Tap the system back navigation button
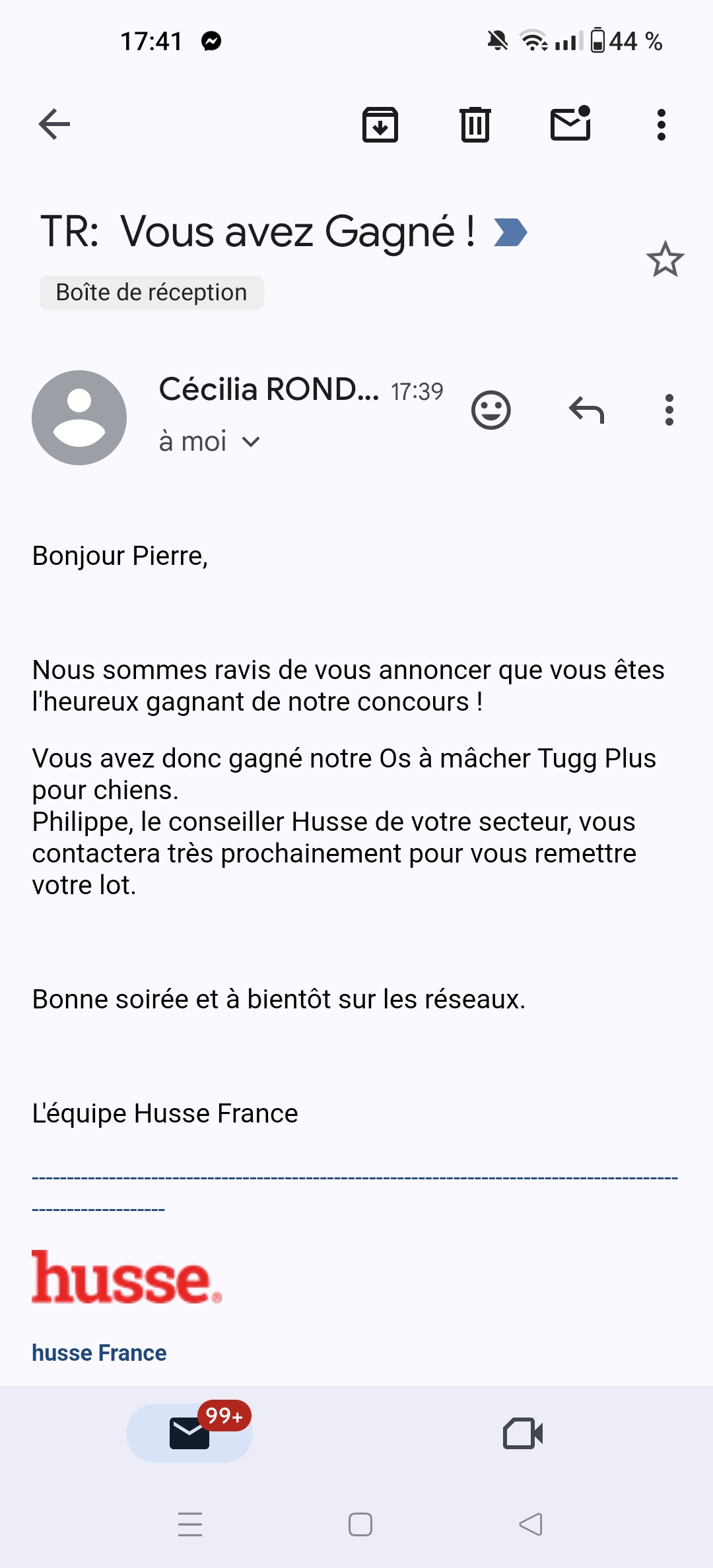Image resolution: width=713 pixels, height=1568 pixels. click(531, 1524)
